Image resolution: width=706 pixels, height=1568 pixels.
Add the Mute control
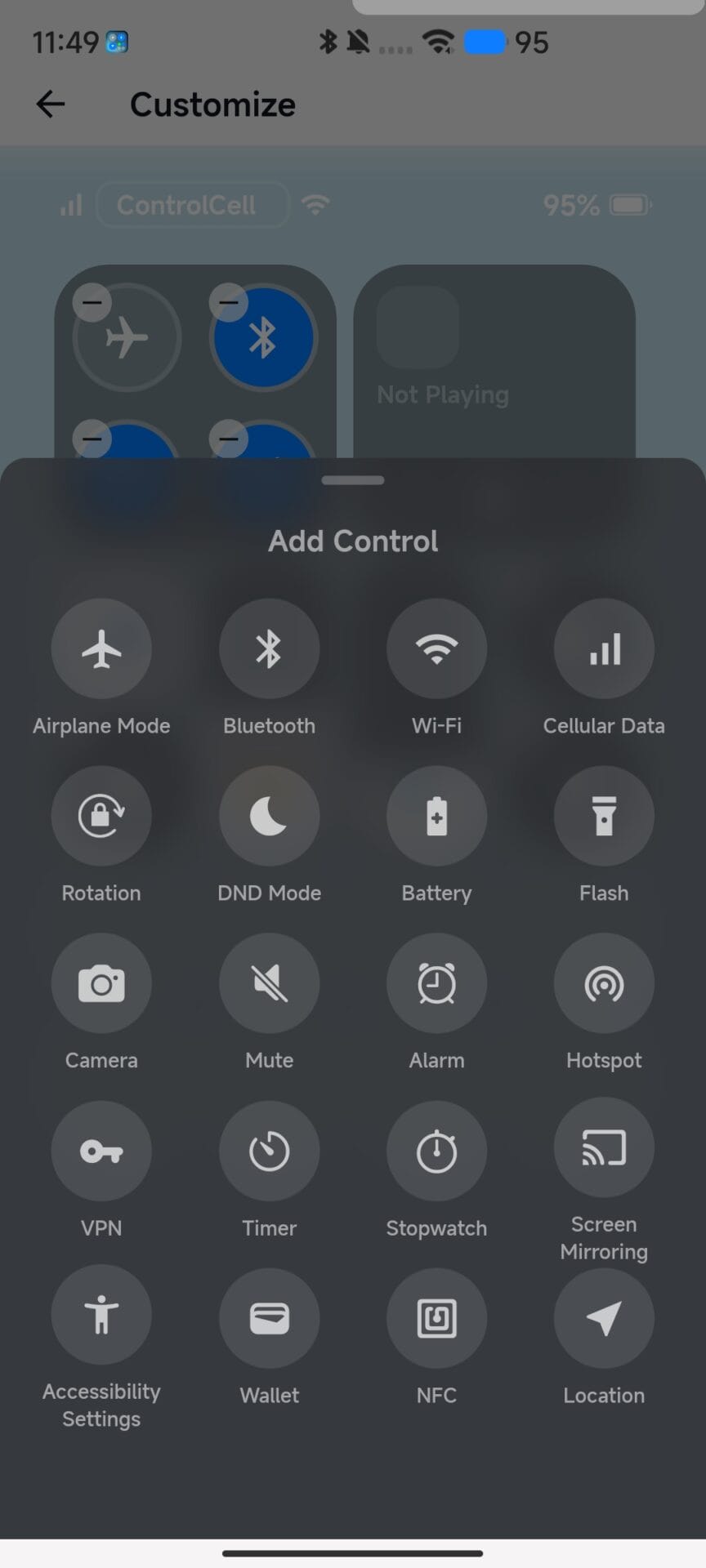pos(269,984)
